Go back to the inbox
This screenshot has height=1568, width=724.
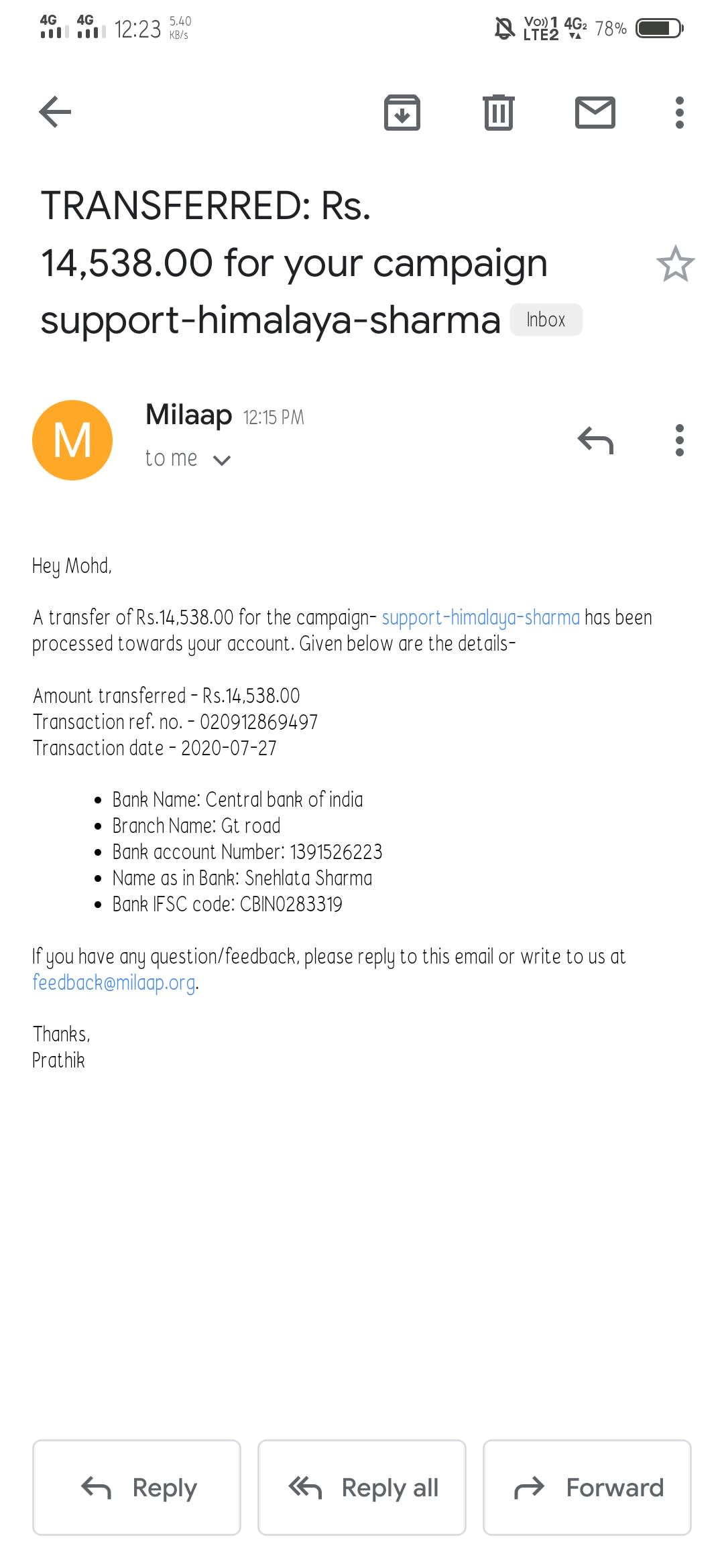pos(55,111)
